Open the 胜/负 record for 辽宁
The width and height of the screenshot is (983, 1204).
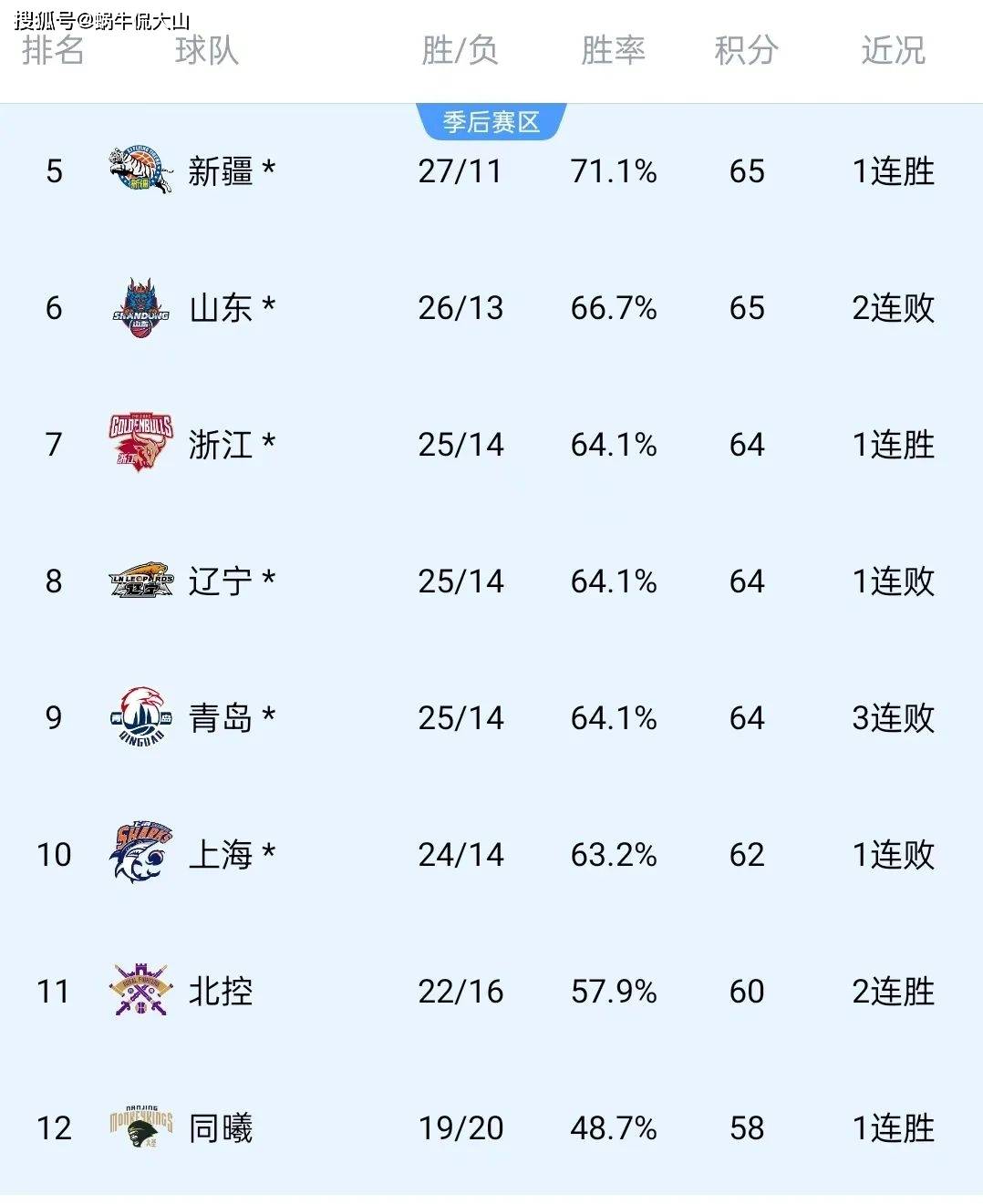tap(459, 581)
